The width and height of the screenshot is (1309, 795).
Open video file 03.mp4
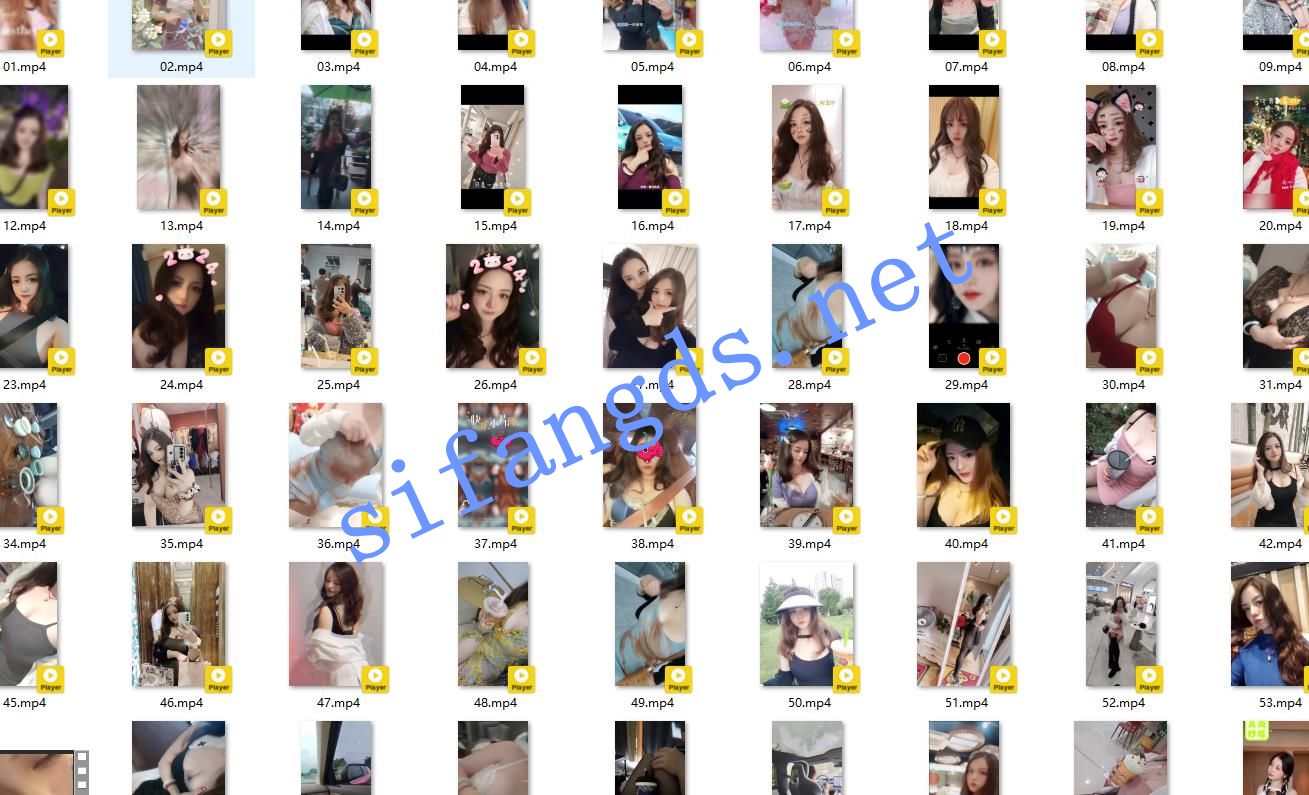click(x=337, y=25)
